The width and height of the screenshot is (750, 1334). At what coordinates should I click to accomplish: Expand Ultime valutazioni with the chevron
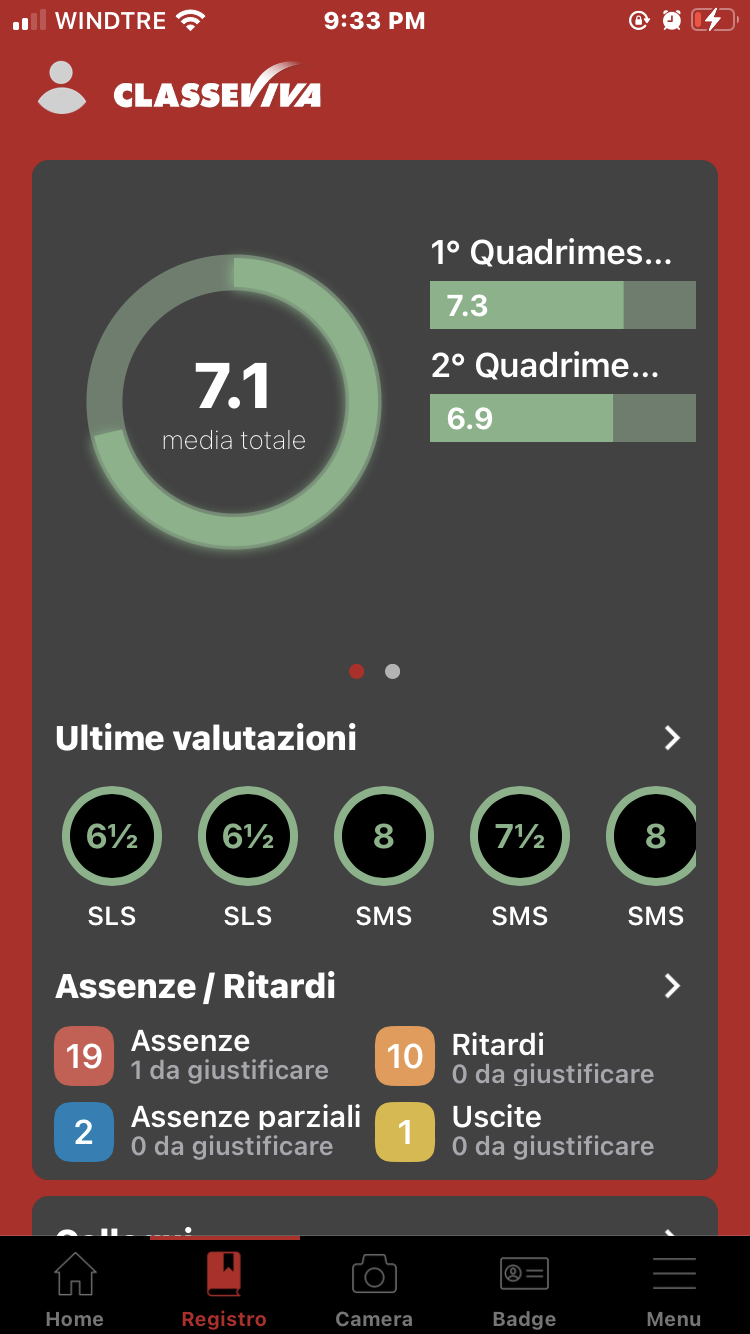672,738
